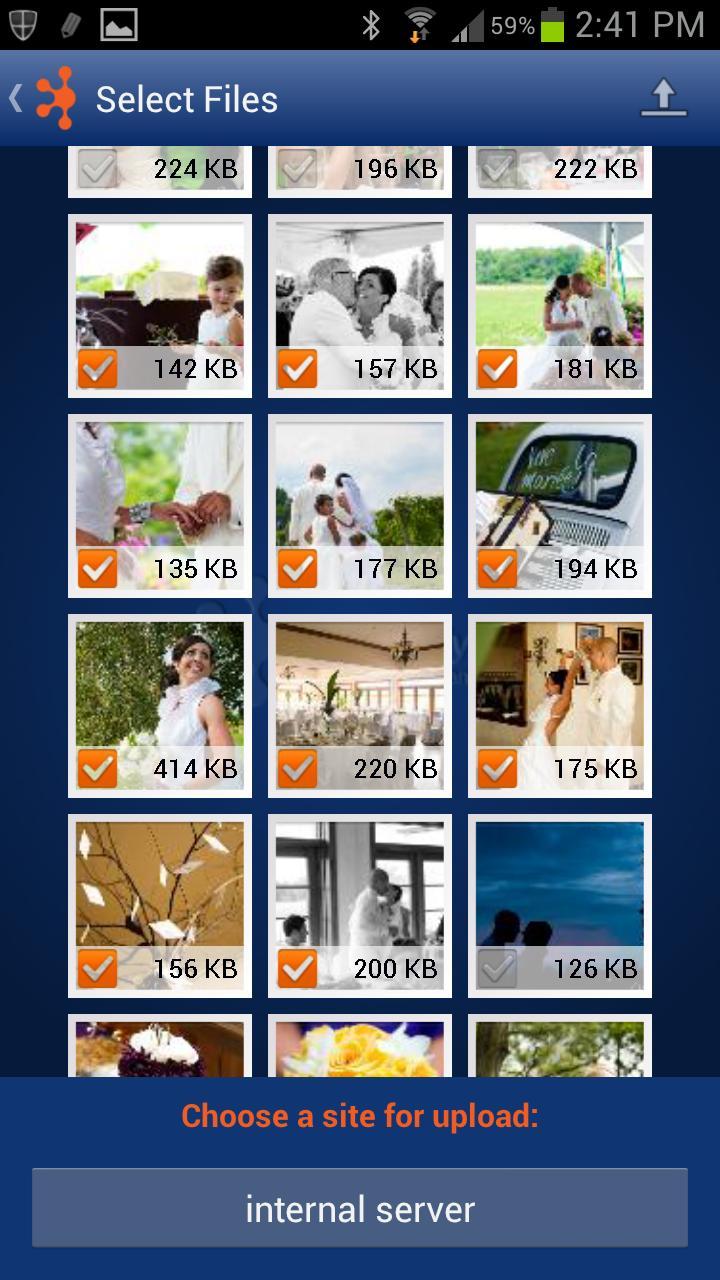
Task: Select the 196 KB photo
Action: pyautogui.click(x=298, y=169)
